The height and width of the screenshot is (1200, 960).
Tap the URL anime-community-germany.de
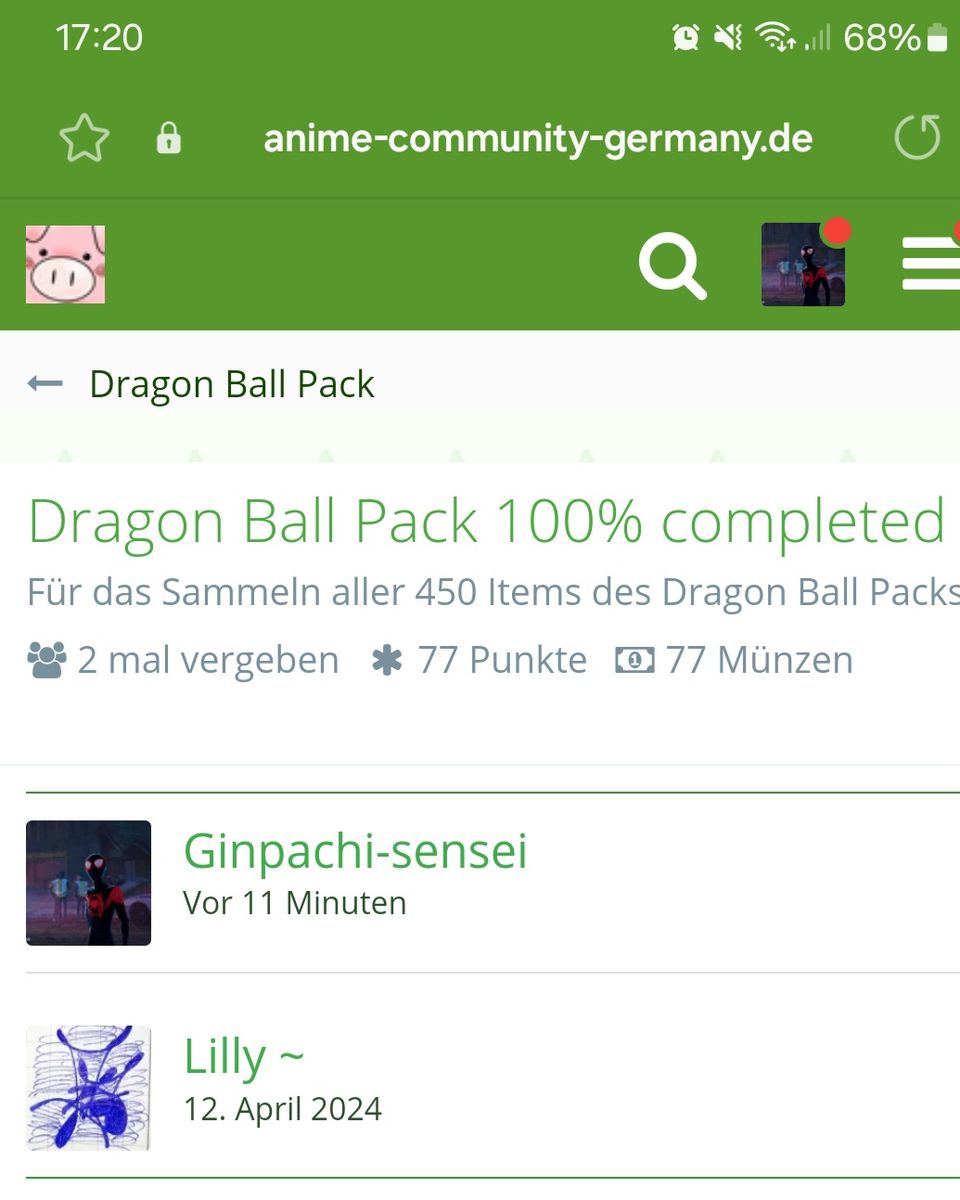point(538,138)
